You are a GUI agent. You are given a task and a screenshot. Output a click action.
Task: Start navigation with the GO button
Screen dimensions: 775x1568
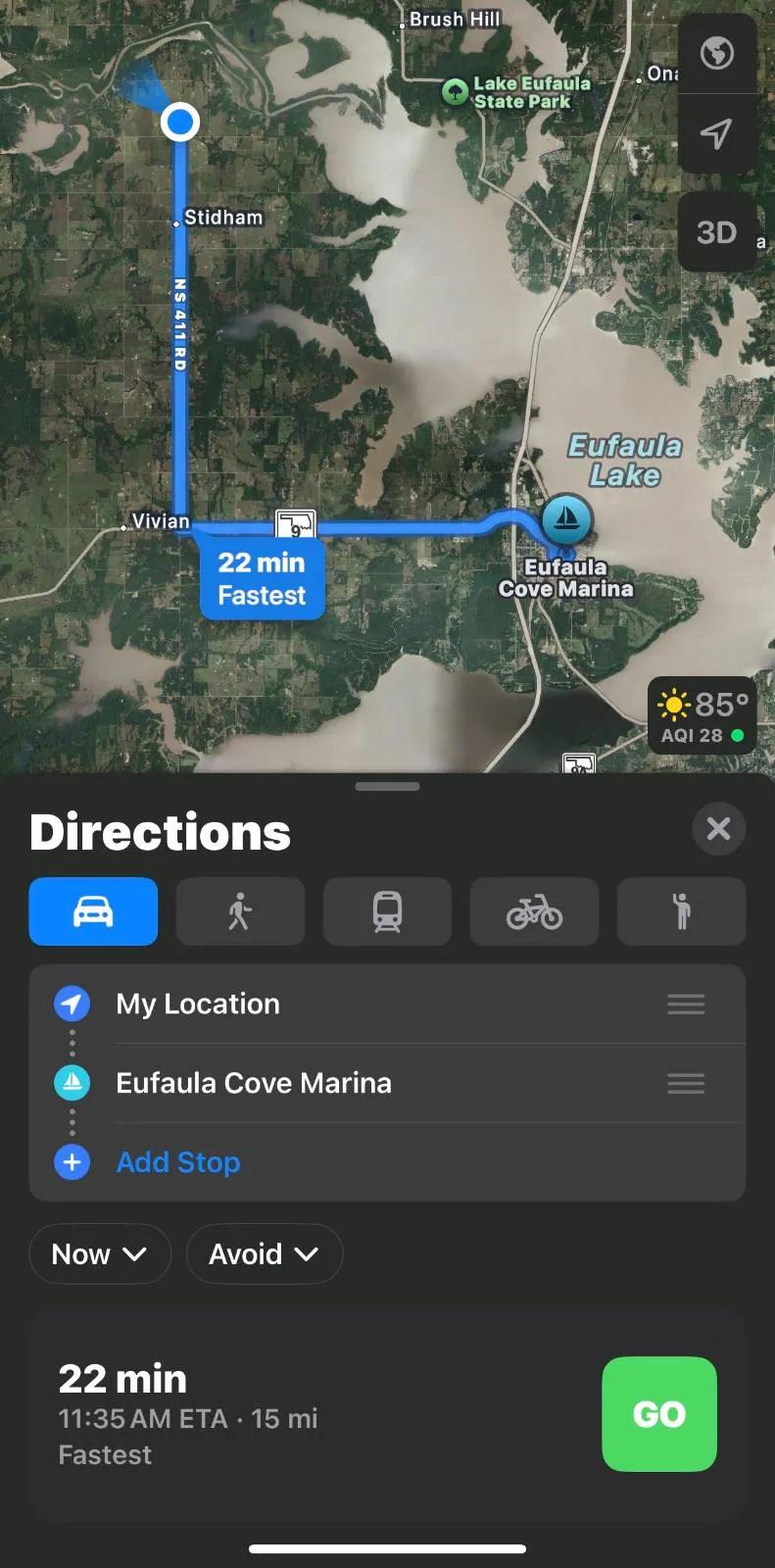tap(658, 1414)
